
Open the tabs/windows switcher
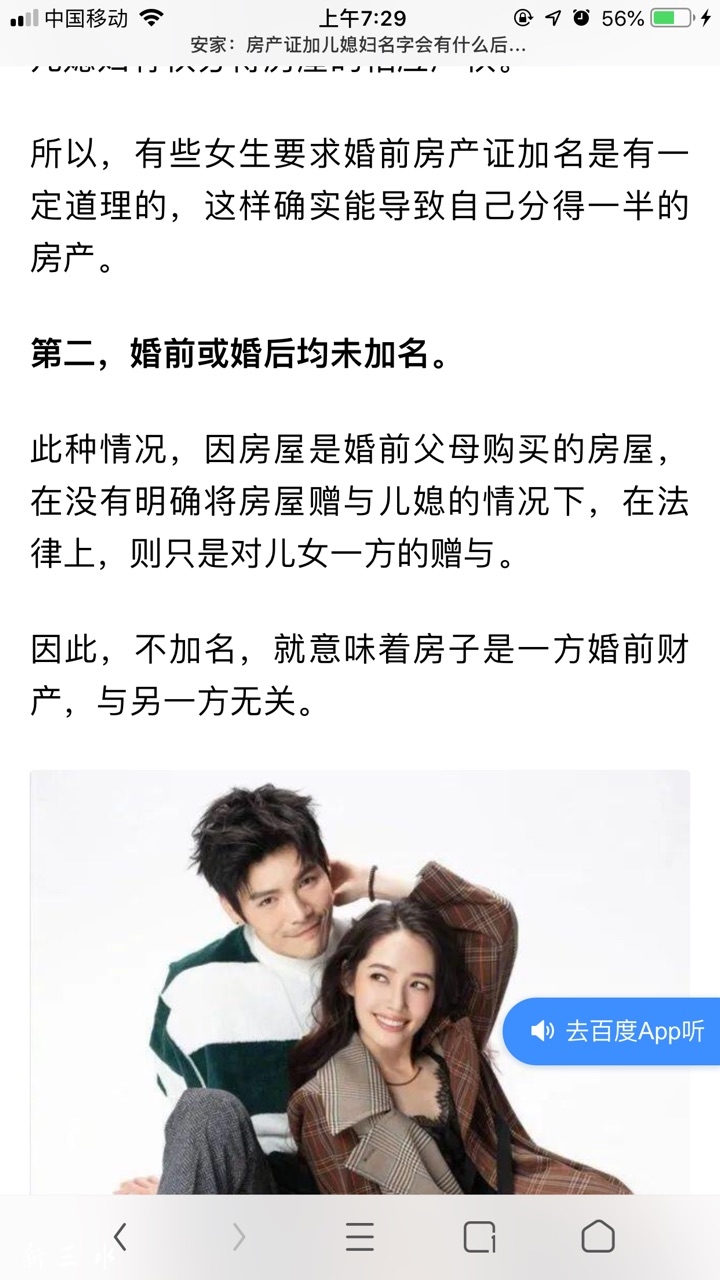(x=480, y=1237)
